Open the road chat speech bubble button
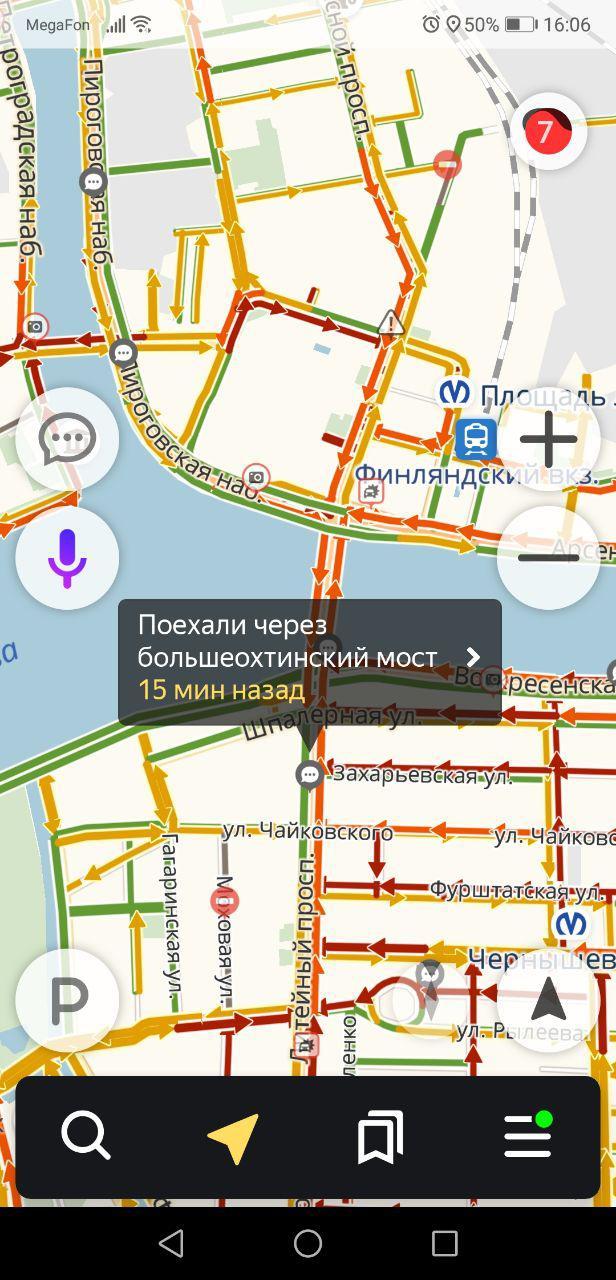This screenshot has width=616, height=1280. [x=67, y=439]
